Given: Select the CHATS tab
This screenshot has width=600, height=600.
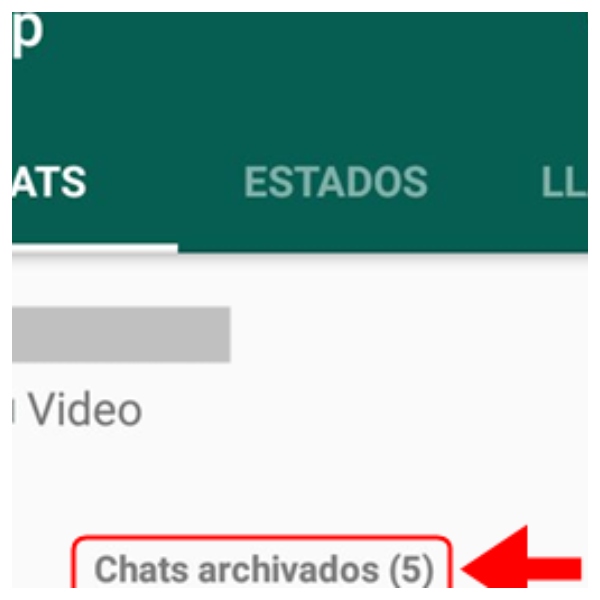Looking at the screenshot, I should click(x=50, y=183).
